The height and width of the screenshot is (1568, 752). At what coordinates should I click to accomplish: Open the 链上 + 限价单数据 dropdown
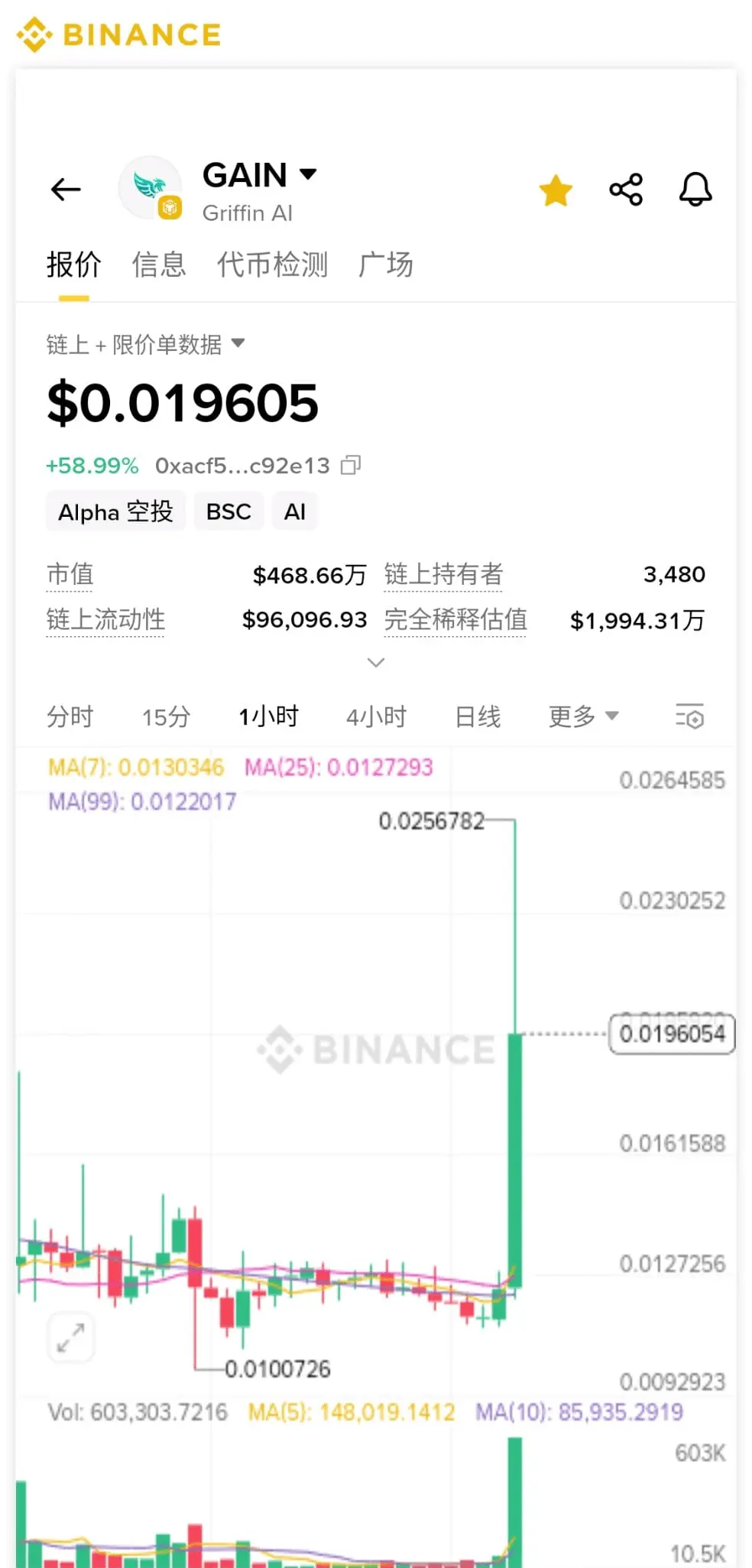(x=146, y=344)
